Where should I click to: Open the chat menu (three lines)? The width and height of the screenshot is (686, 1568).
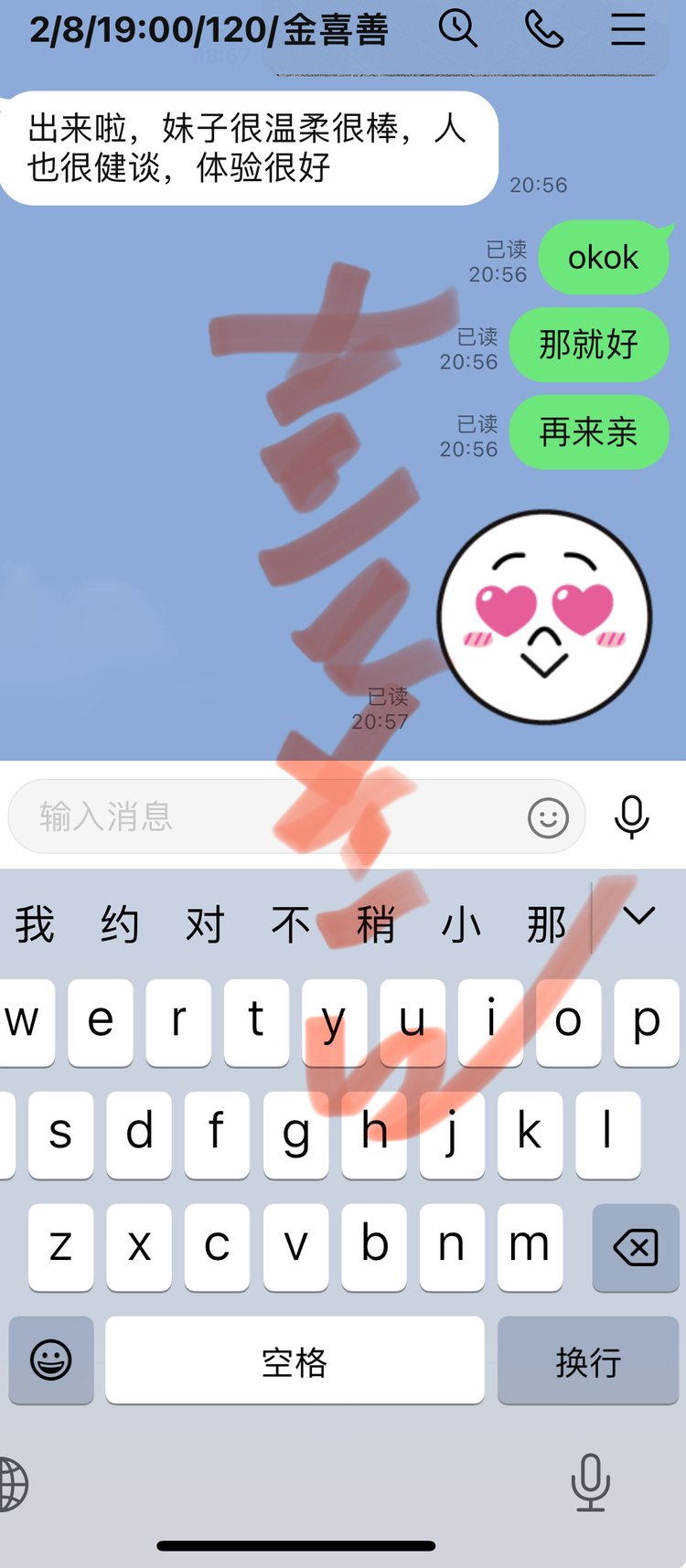point(627,28)
